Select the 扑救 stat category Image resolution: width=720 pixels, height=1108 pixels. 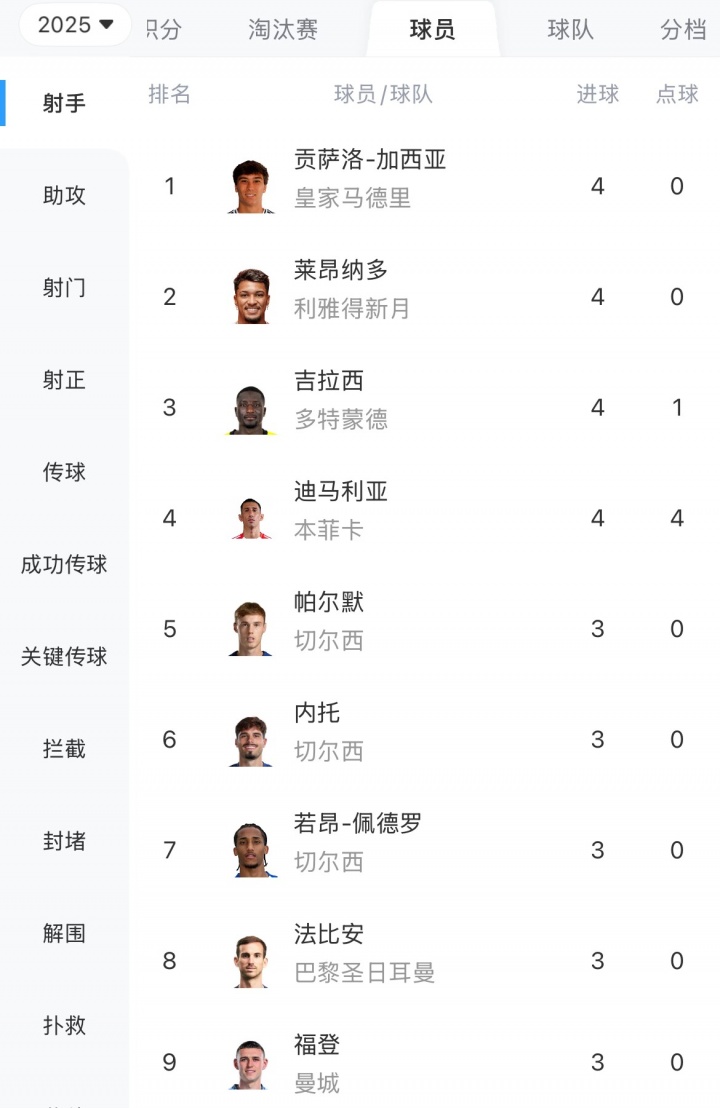click(64, 1025)
